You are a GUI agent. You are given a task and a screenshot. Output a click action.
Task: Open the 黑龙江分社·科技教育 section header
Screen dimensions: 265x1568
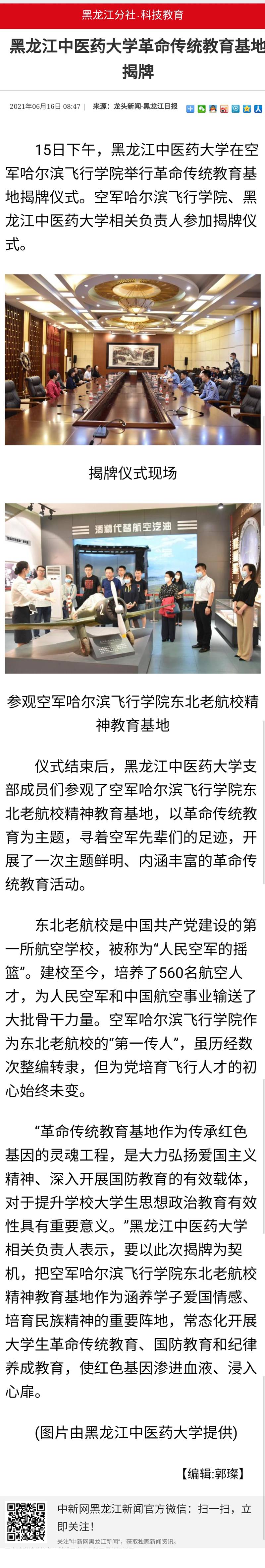(x=132, y=15)
